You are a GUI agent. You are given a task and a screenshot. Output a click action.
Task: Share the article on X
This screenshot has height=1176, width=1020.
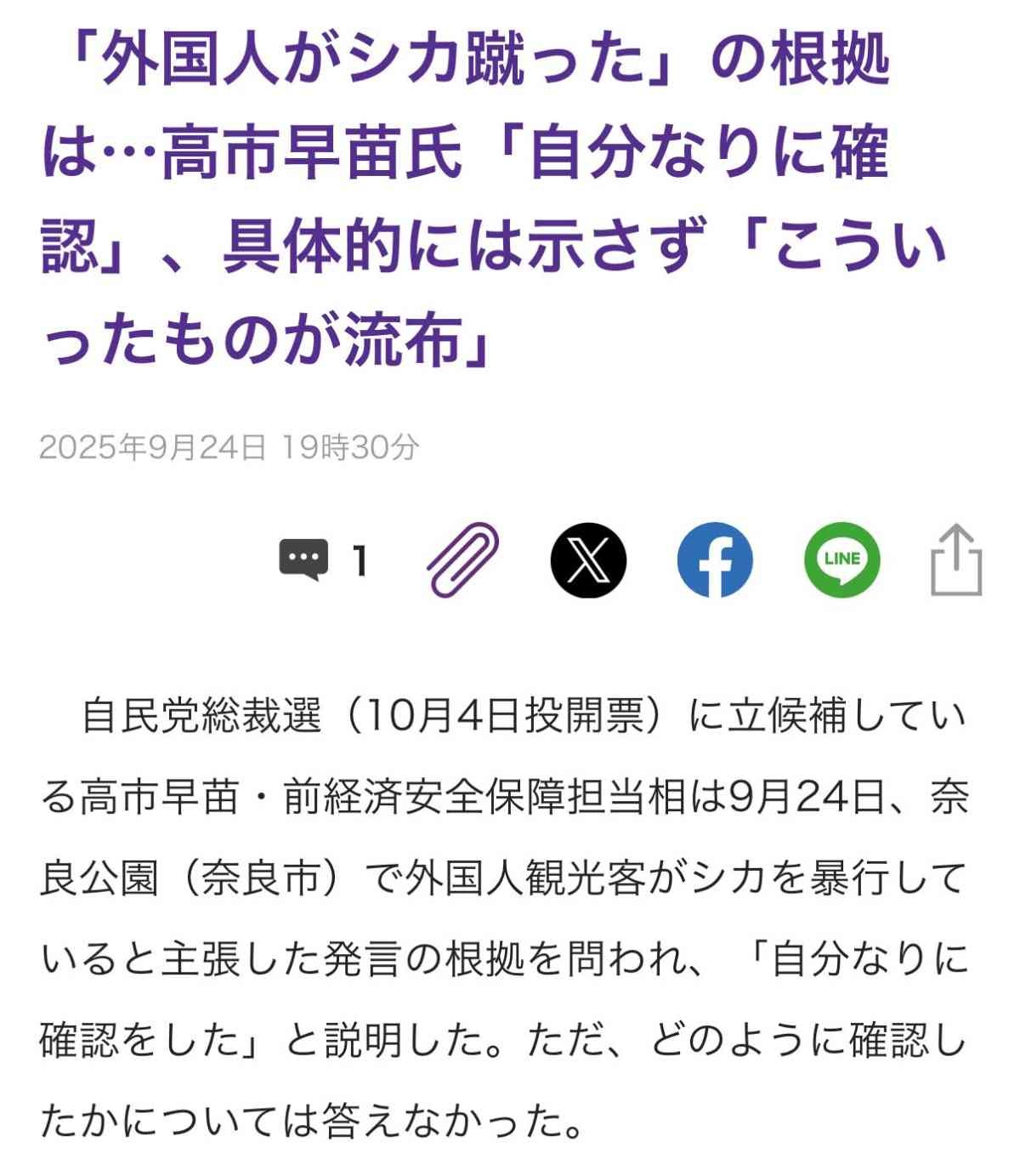click(588, 560)
